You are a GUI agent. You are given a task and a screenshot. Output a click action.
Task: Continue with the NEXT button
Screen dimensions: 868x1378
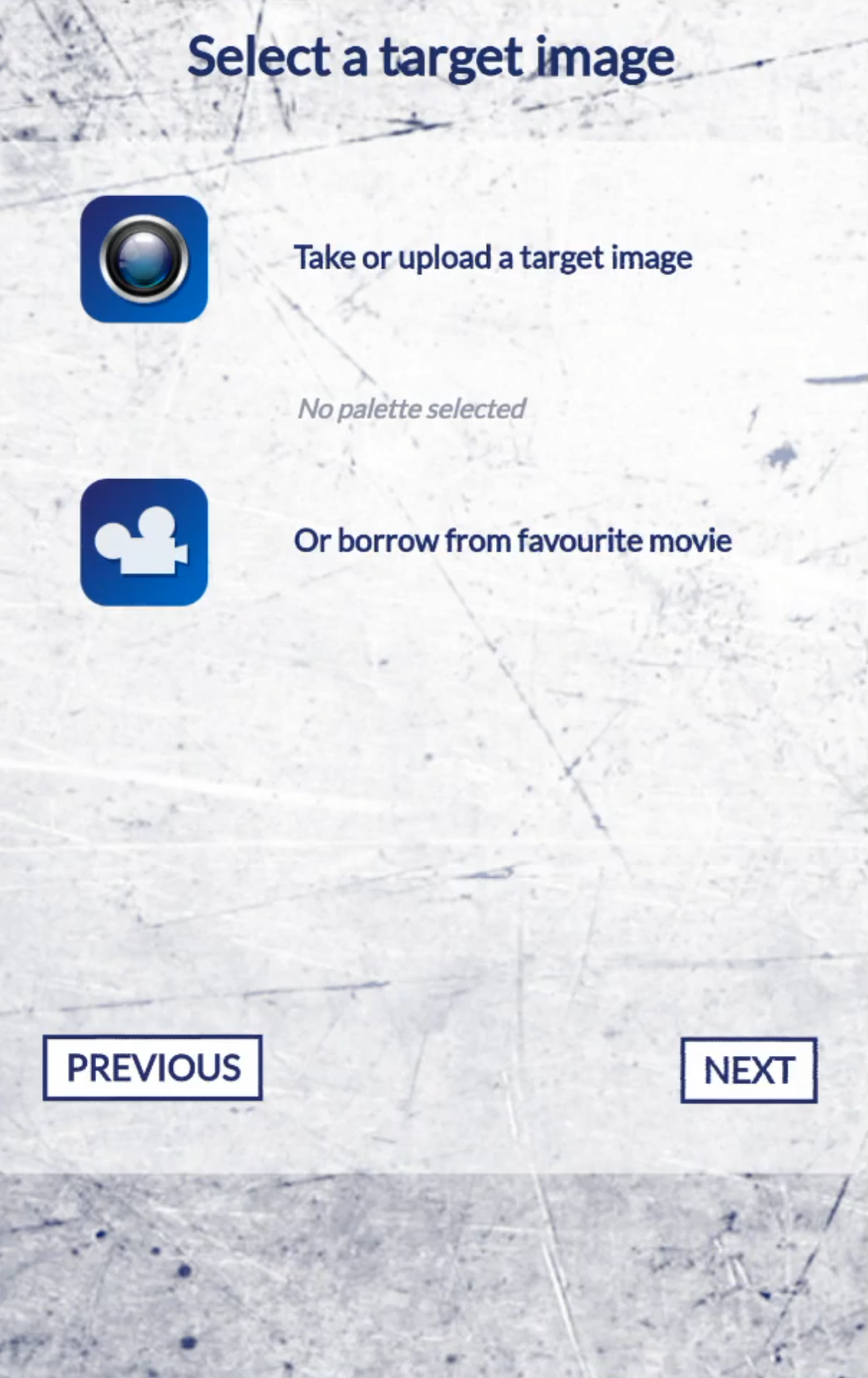pyautogui.click(x=749, y=1070)
